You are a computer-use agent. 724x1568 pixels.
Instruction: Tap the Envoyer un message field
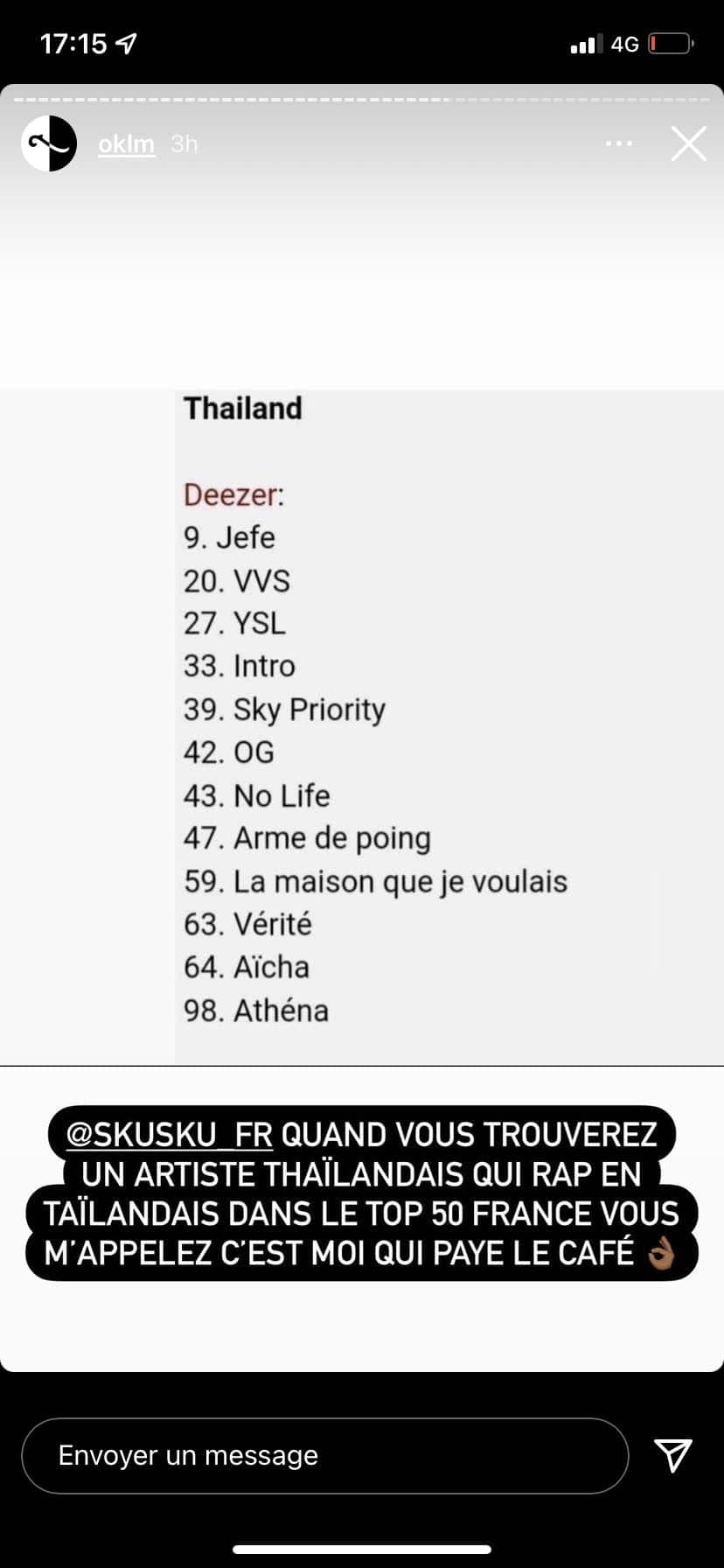click(x=325, y=1456)
